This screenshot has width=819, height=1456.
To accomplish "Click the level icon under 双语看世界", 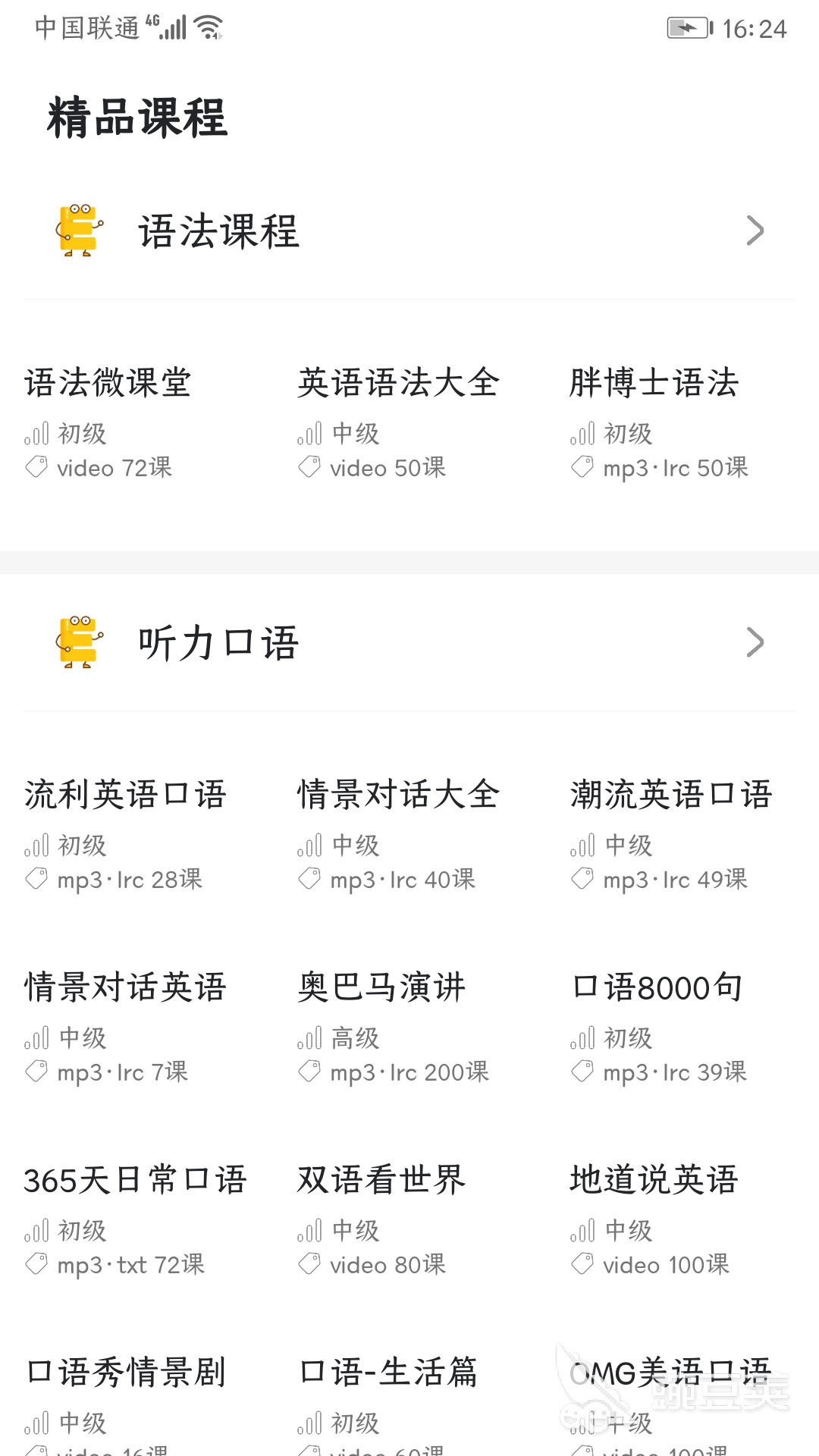I will 311,1230.
